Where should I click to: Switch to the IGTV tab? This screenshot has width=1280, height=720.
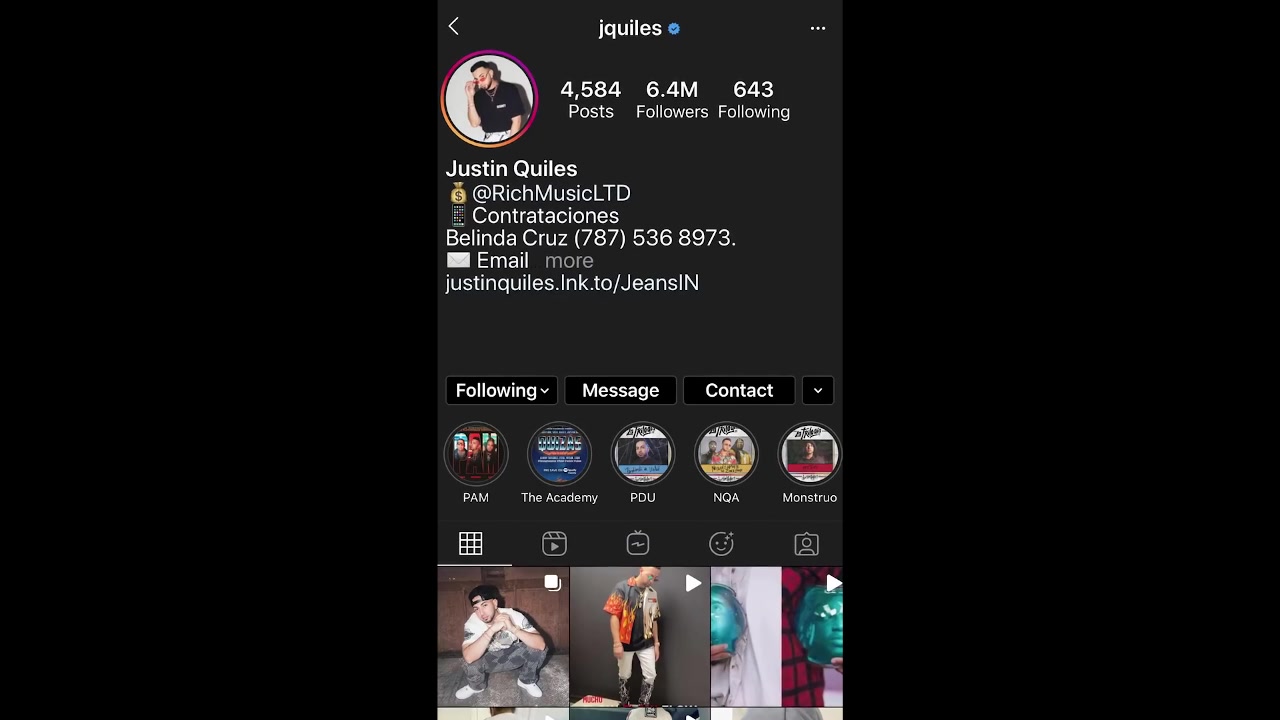tap(638, 544)
